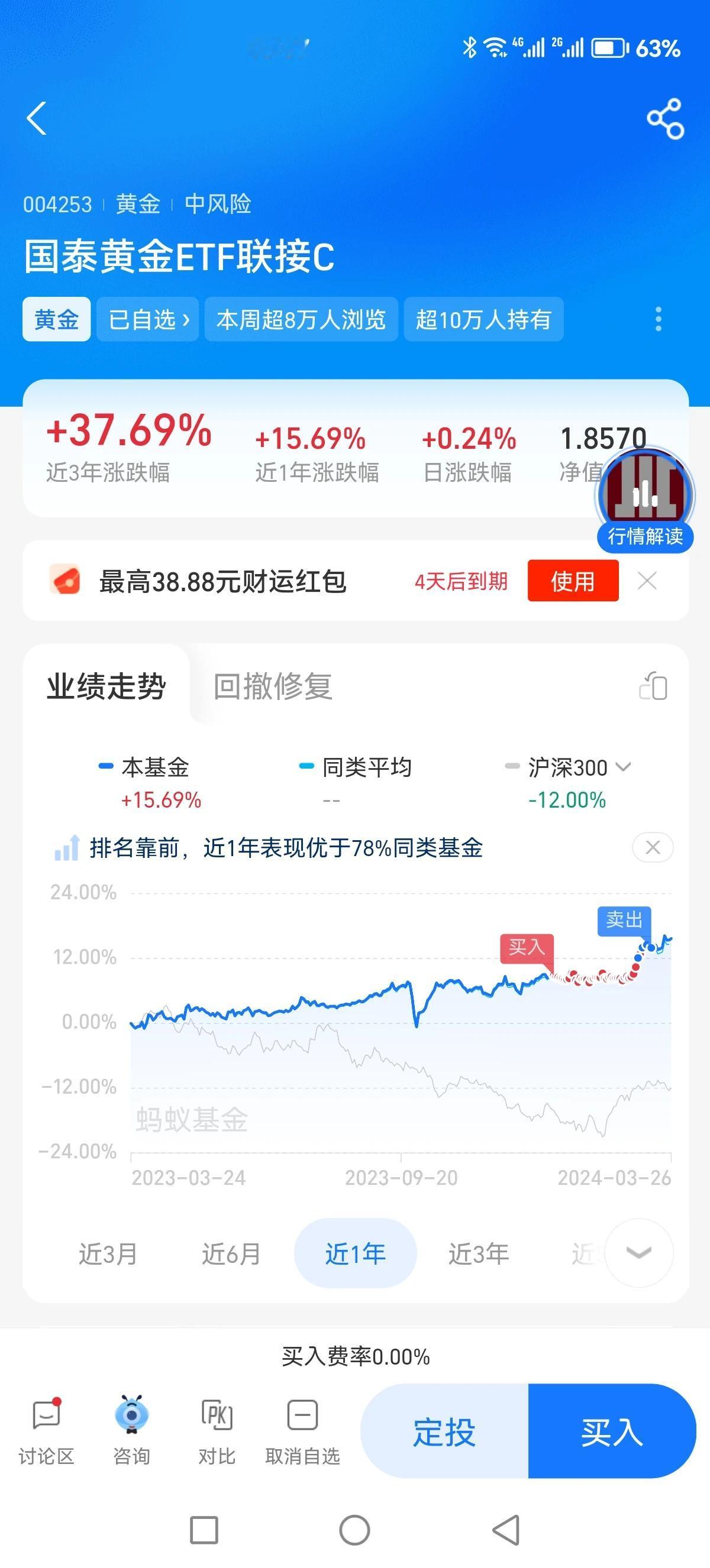Use the 38.88元财运红包 coupon
The height and width of the screenshot is (1568, 710).
(573, 581)
